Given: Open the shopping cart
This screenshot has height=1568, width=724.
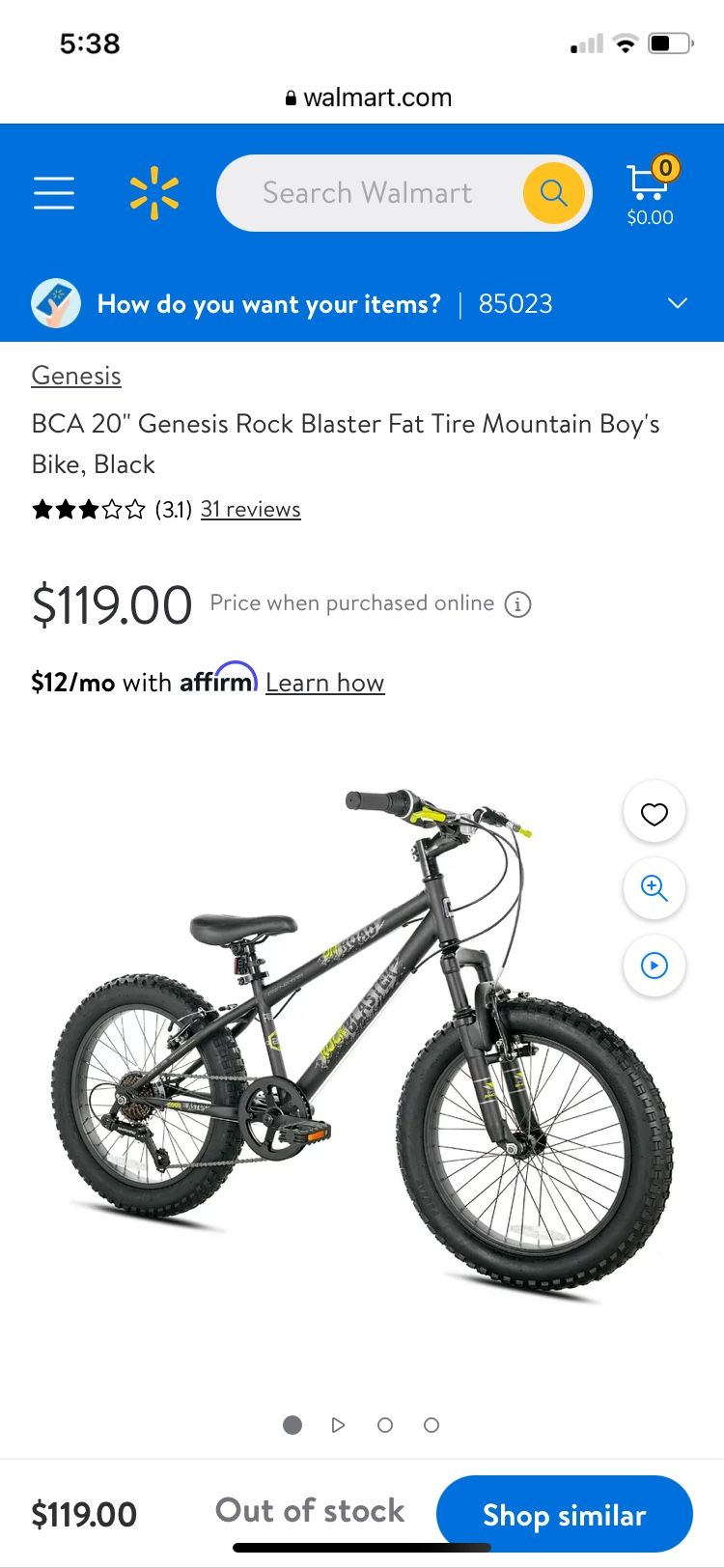Looking at the screenshot, I should tap(651, 192).
